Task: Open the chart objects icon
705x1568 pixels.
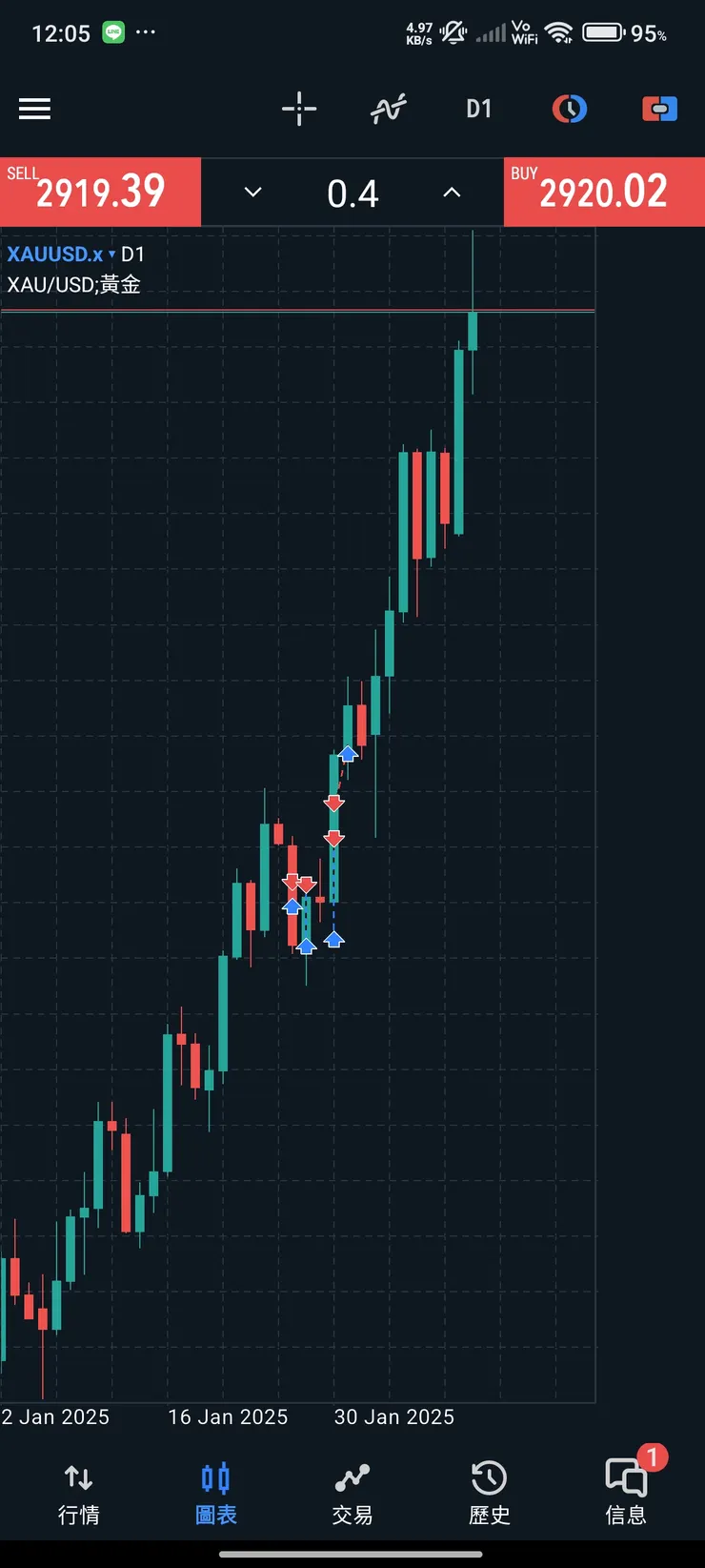Action: pyautogui.click(x=569, y=109)
